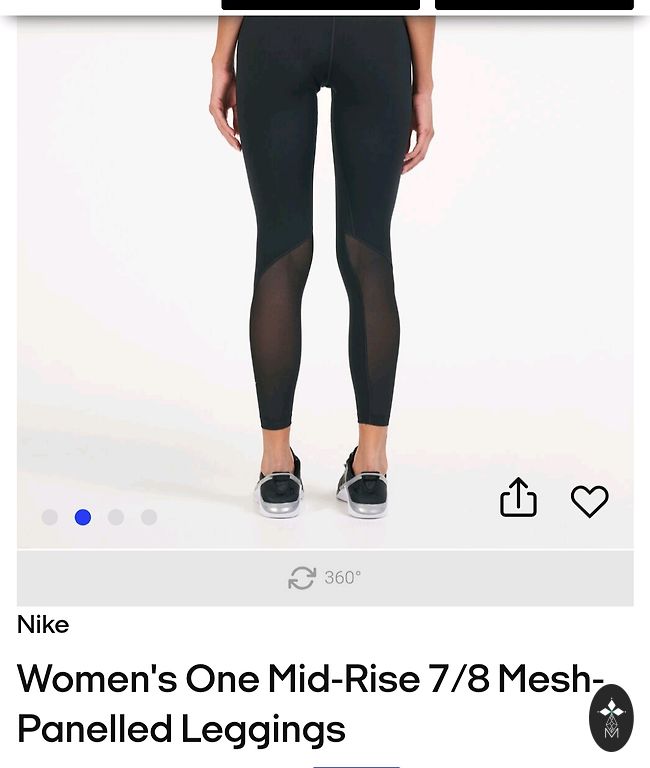This screenshot has height=768, width=650.
Task: Share this Nike leggings product
Action: (x=518, y=498)
